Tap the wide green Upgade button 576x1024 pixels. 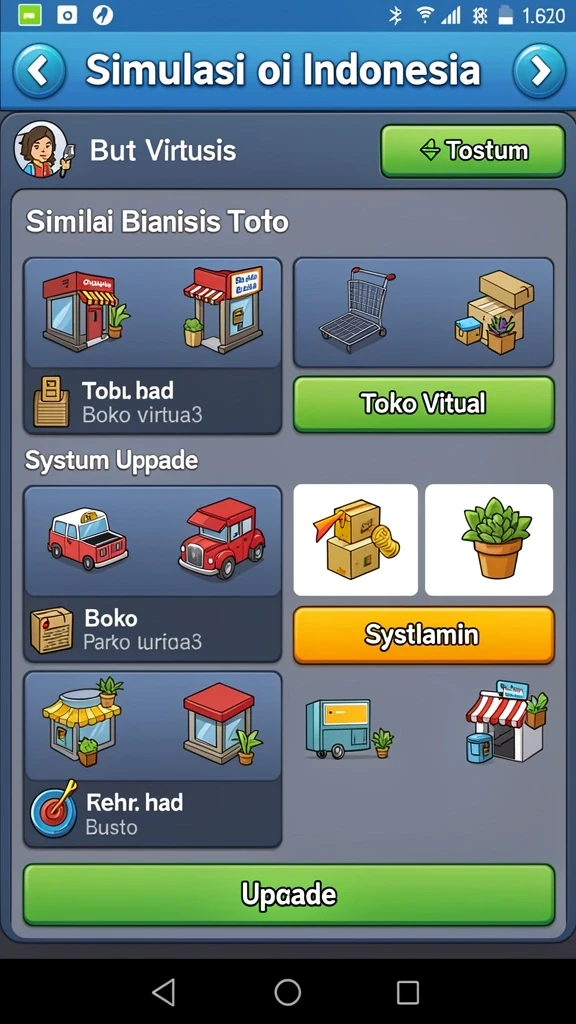(x=289, y=894)
